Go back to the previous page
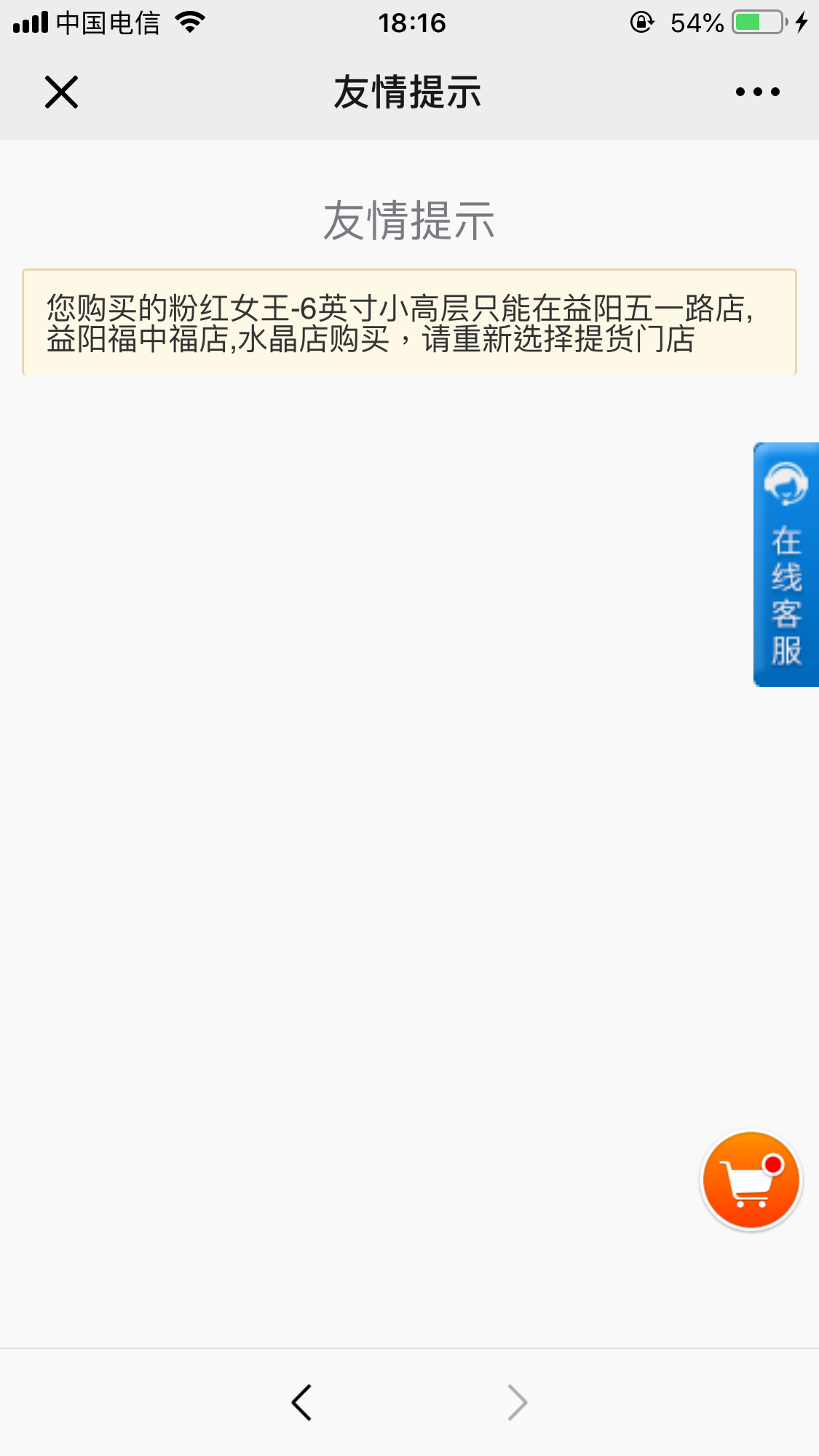Image resolution: width=819 pixels, height=1456 pixels. click(301, 1402)
